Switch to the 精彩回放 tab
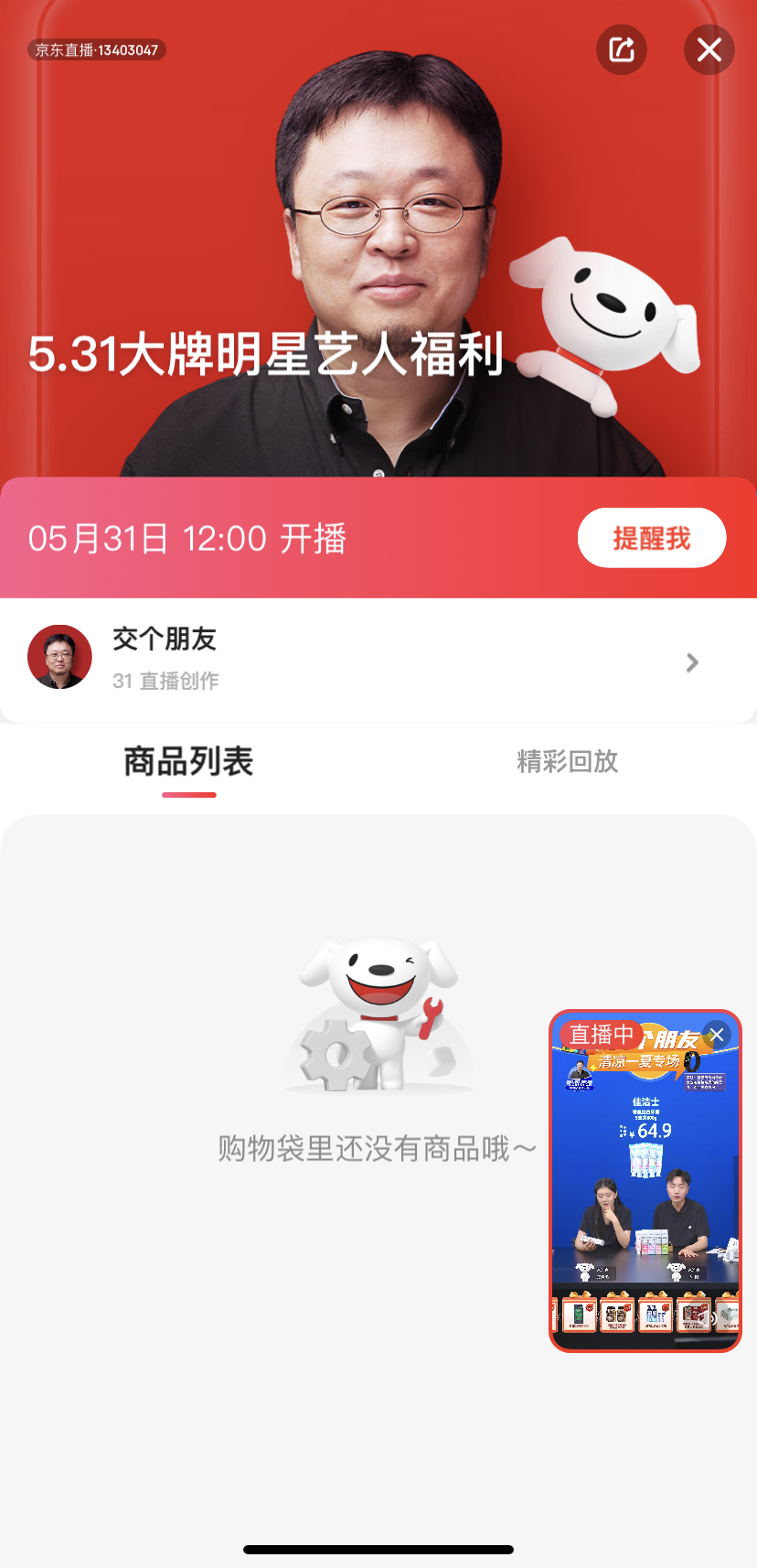The height and width of the screenshot is (1568, 757). (567, 761)
